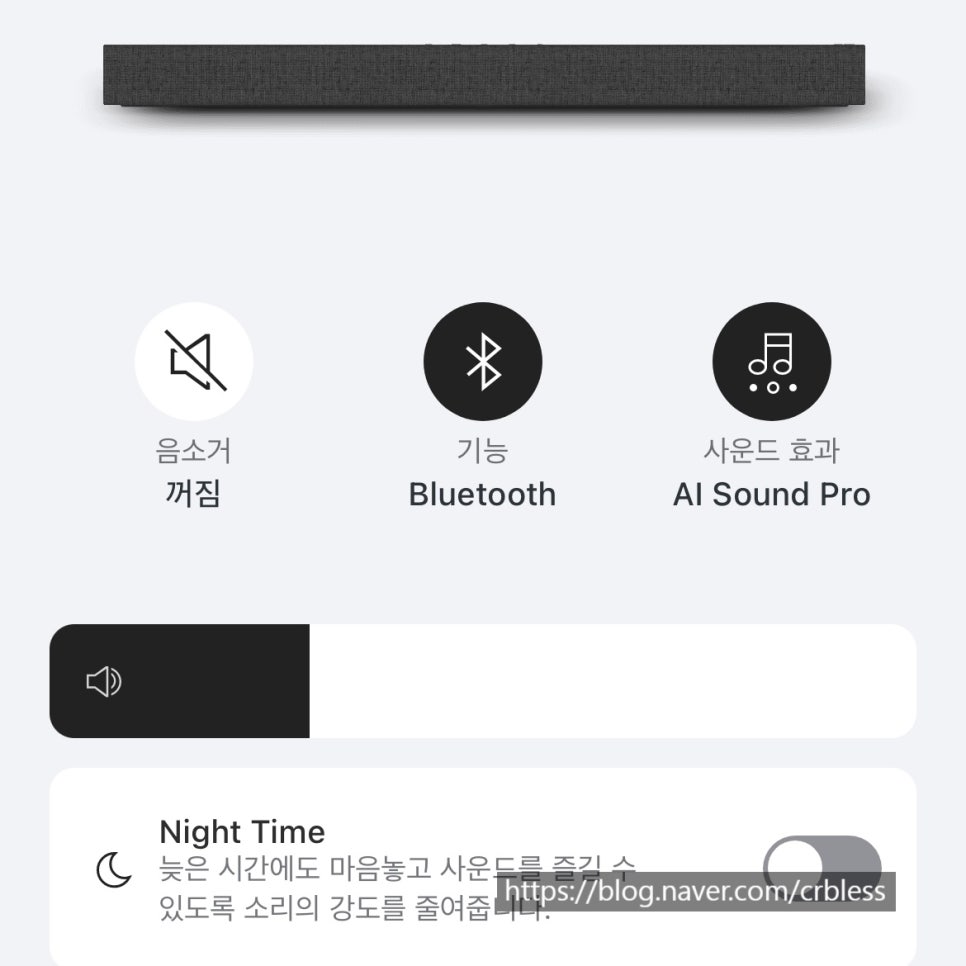Image resolution: width=966 pixels, height=966 pixels.
Task: Tap the mute (음소거) button
Action: tap(194, 361)
